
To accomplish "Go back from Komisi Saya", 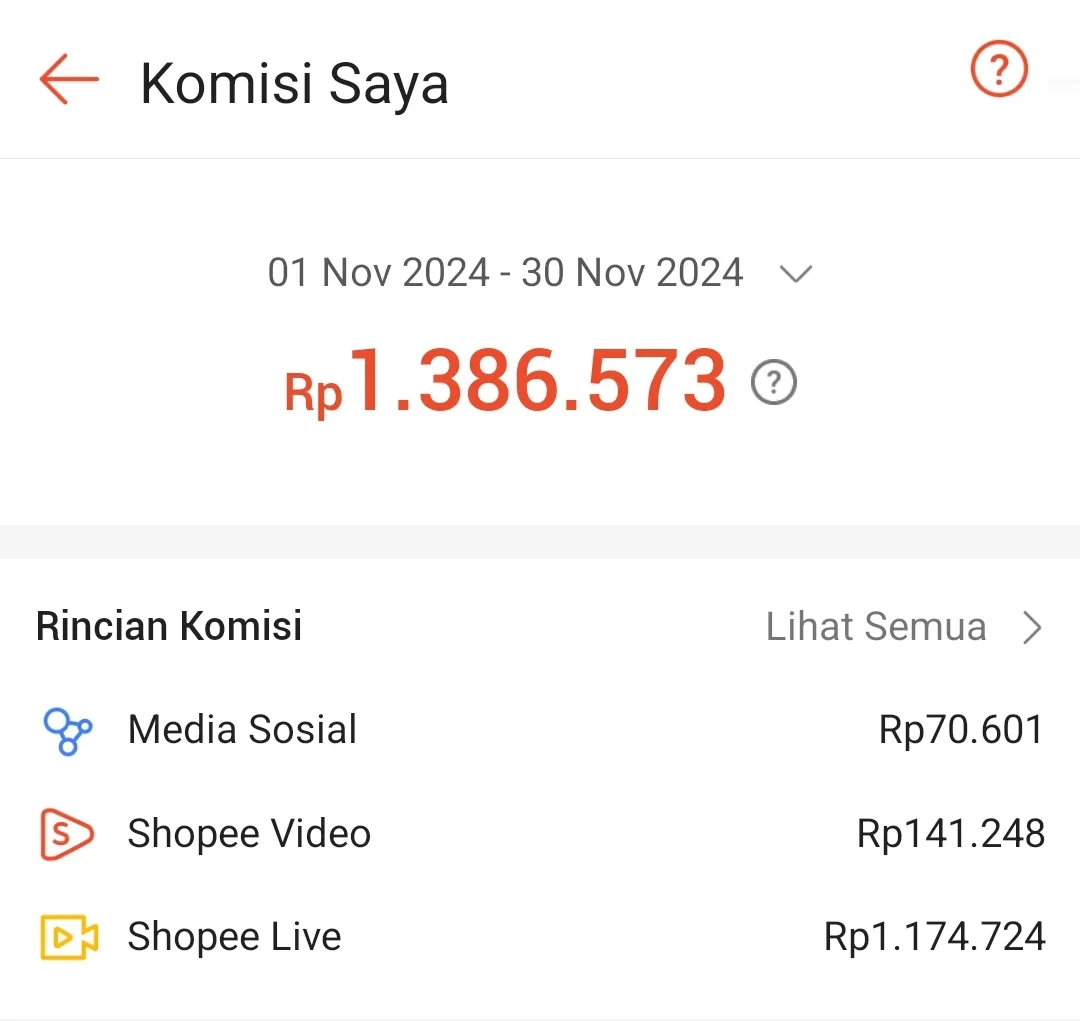I will click(x=69, y=80).
